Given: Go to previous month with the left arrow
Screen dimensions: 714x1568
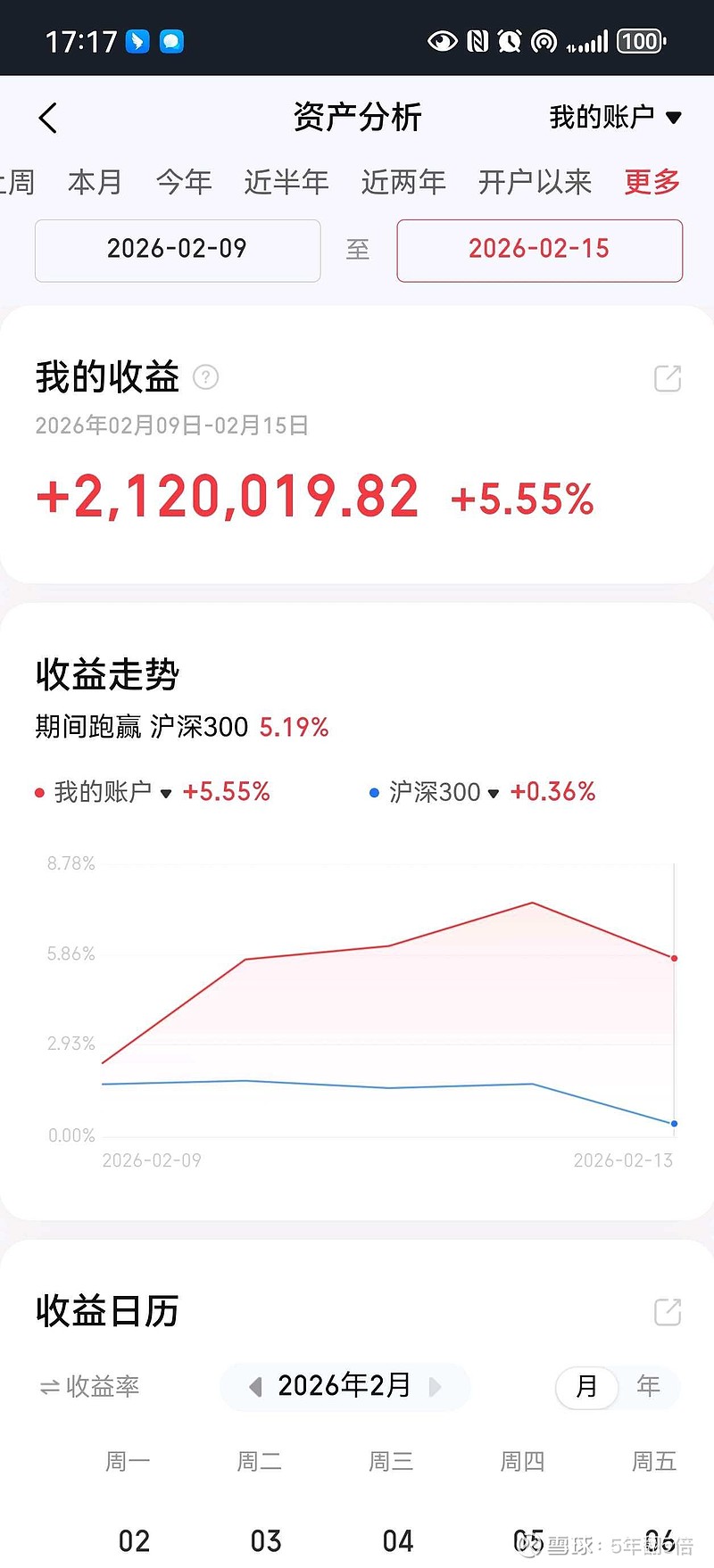Looking at the screenshot, I should click(254, 1386).
